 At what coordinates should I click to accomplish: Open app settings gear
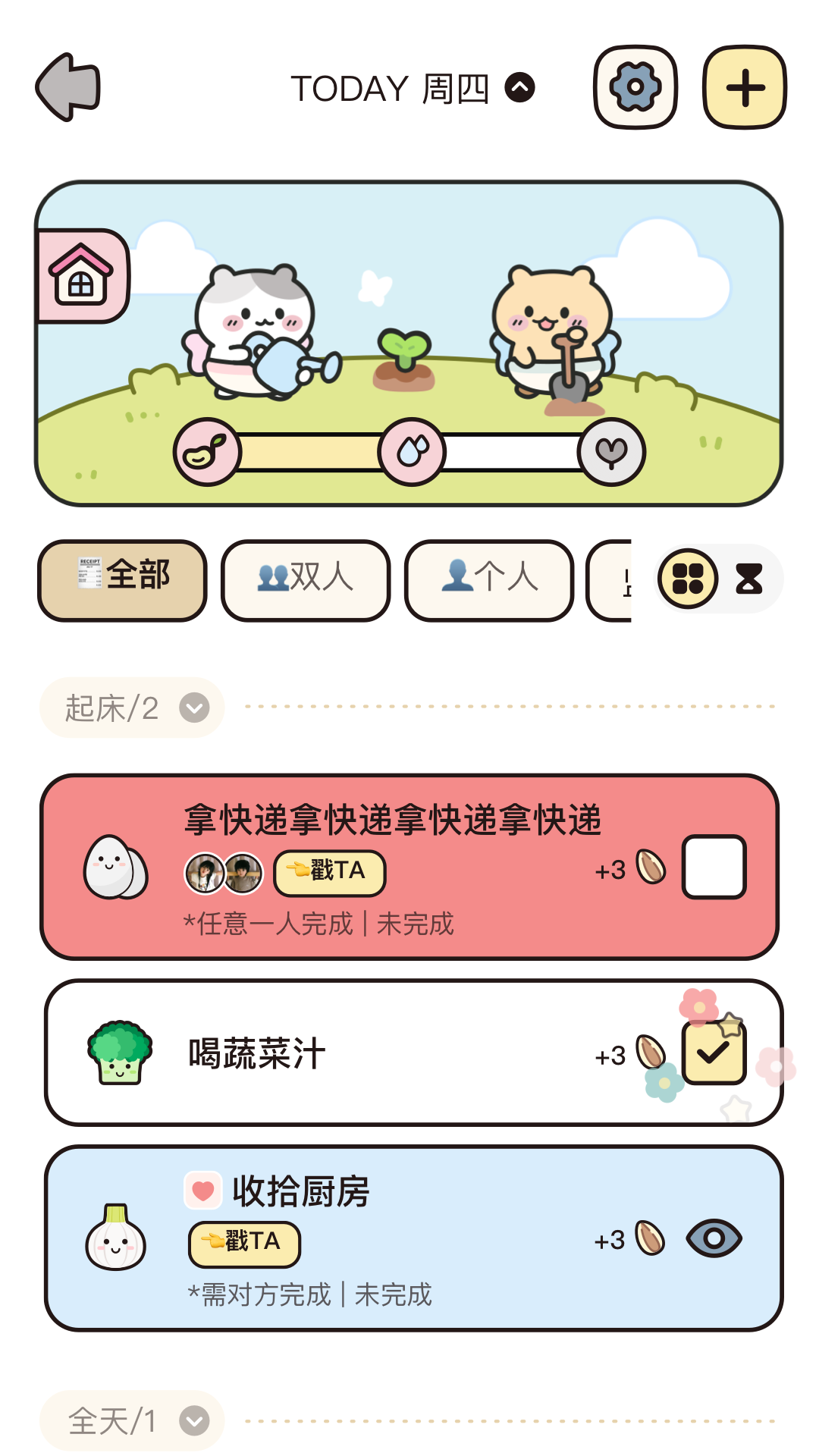pyautogui.click(x=635, y=86)
